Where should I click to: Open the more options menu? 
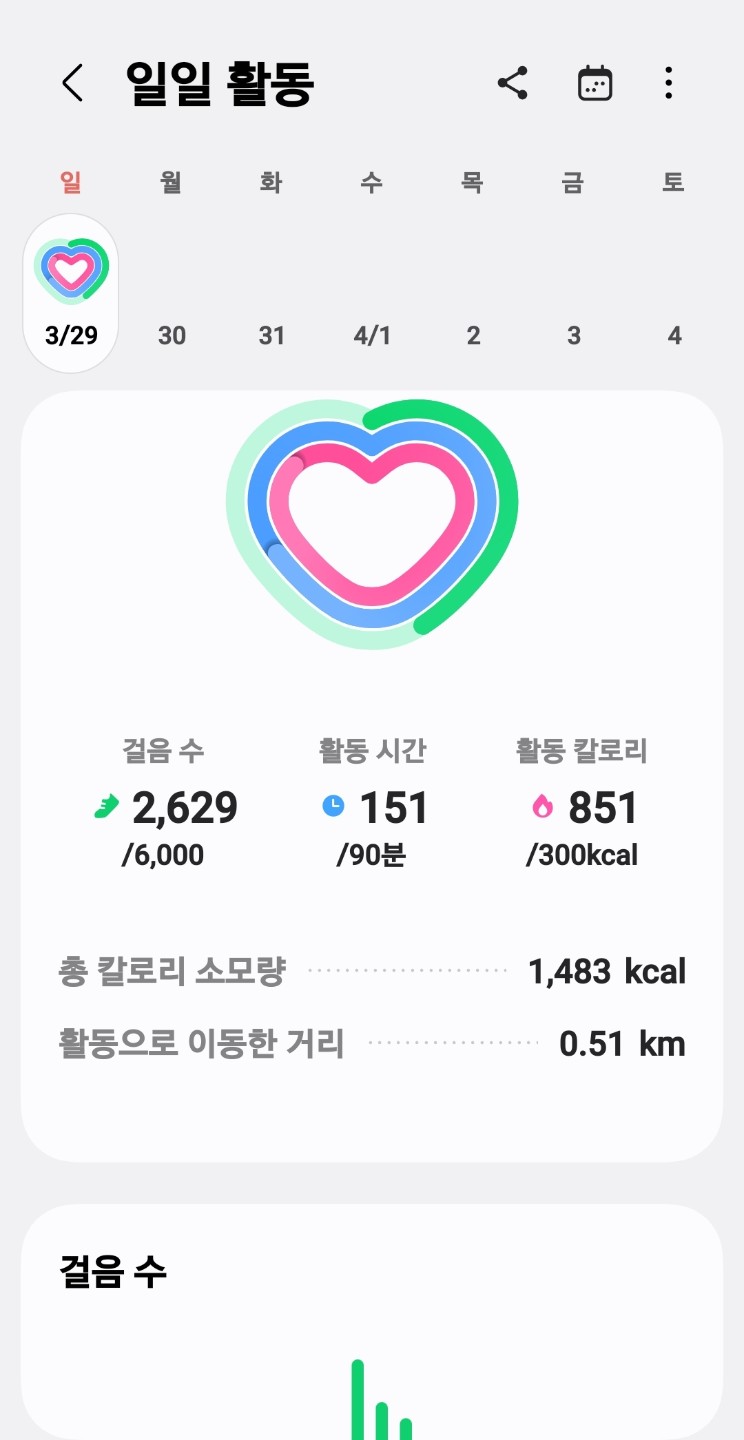668,83
